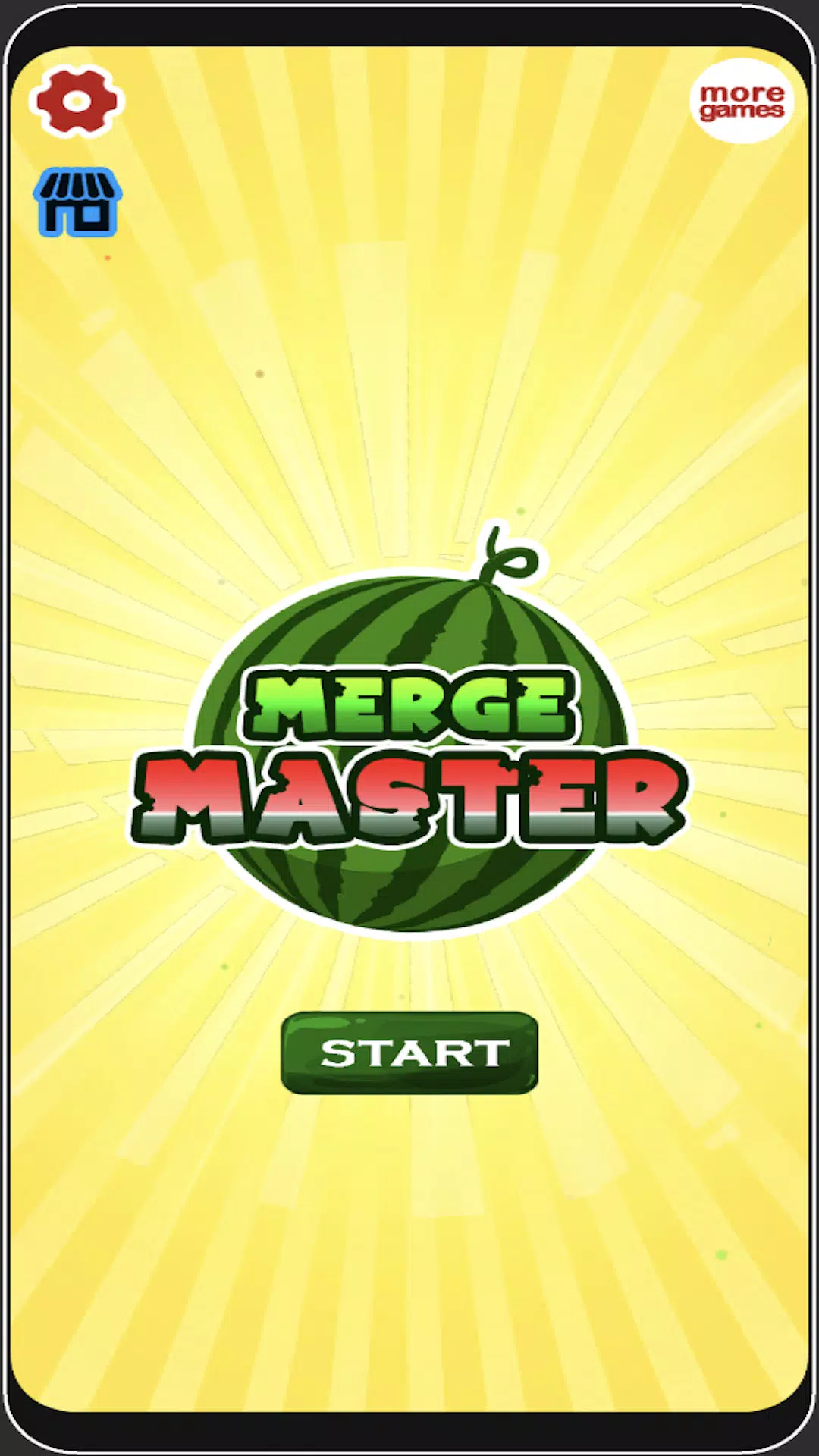The height and width of the screenshot is (1456, 819).
Task: Start the Merge Master game
Action: pos(409,1053)
